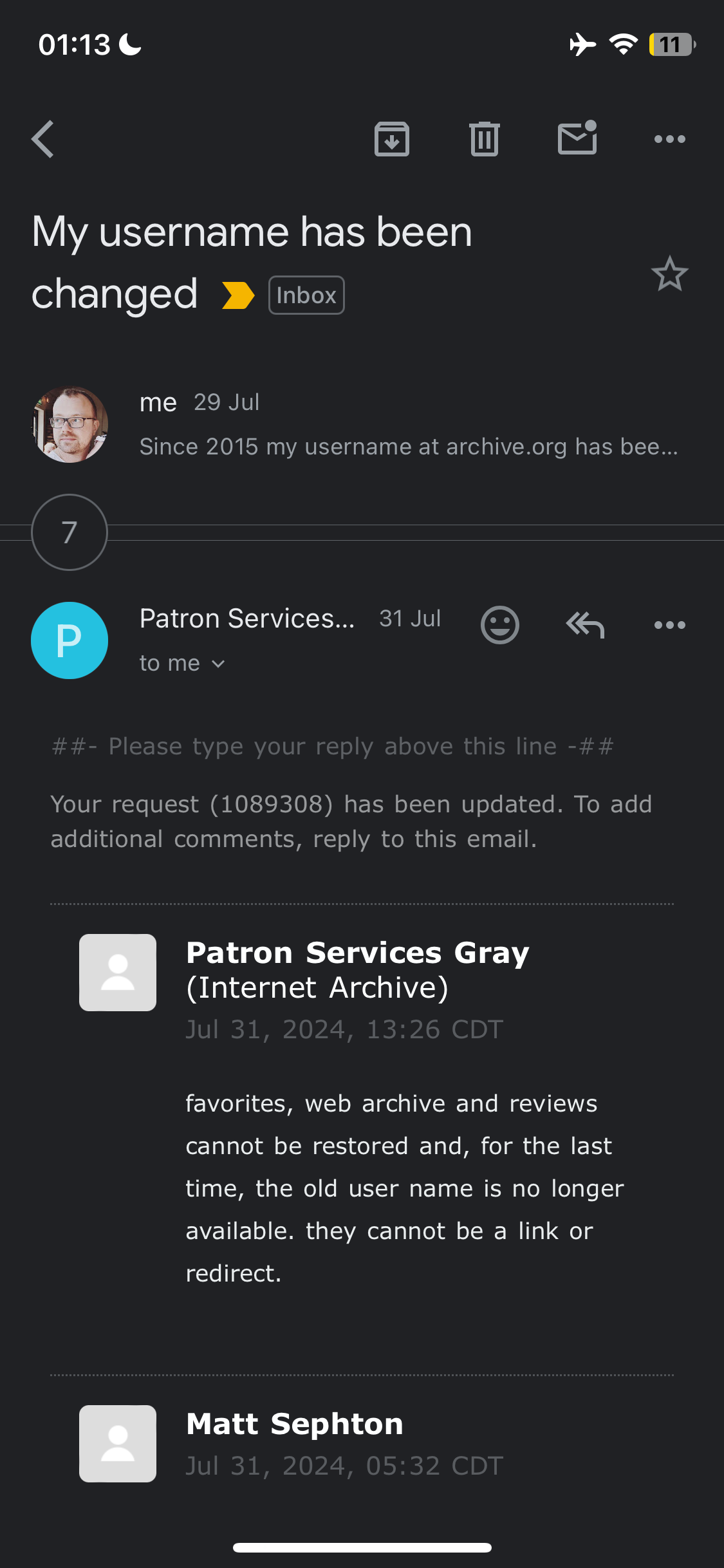The height and width of the screenshot is (1568, 724).
Task: Expand the 7 hidden messages
Action: coord(70,532)
